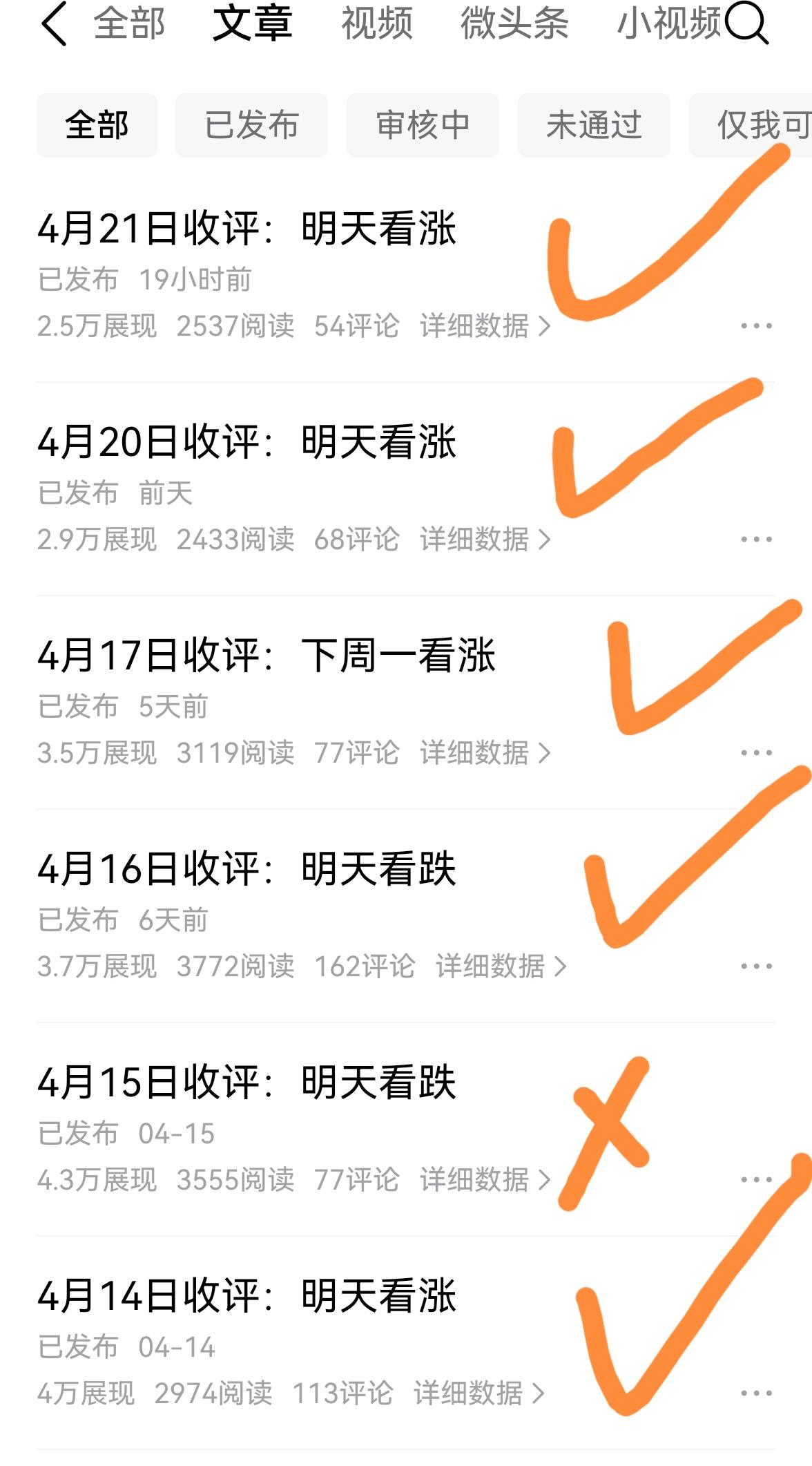Open more options for the April 15 article
Image resolution: width=812 pixels, height=1466 pixels.
(755, 1179)
